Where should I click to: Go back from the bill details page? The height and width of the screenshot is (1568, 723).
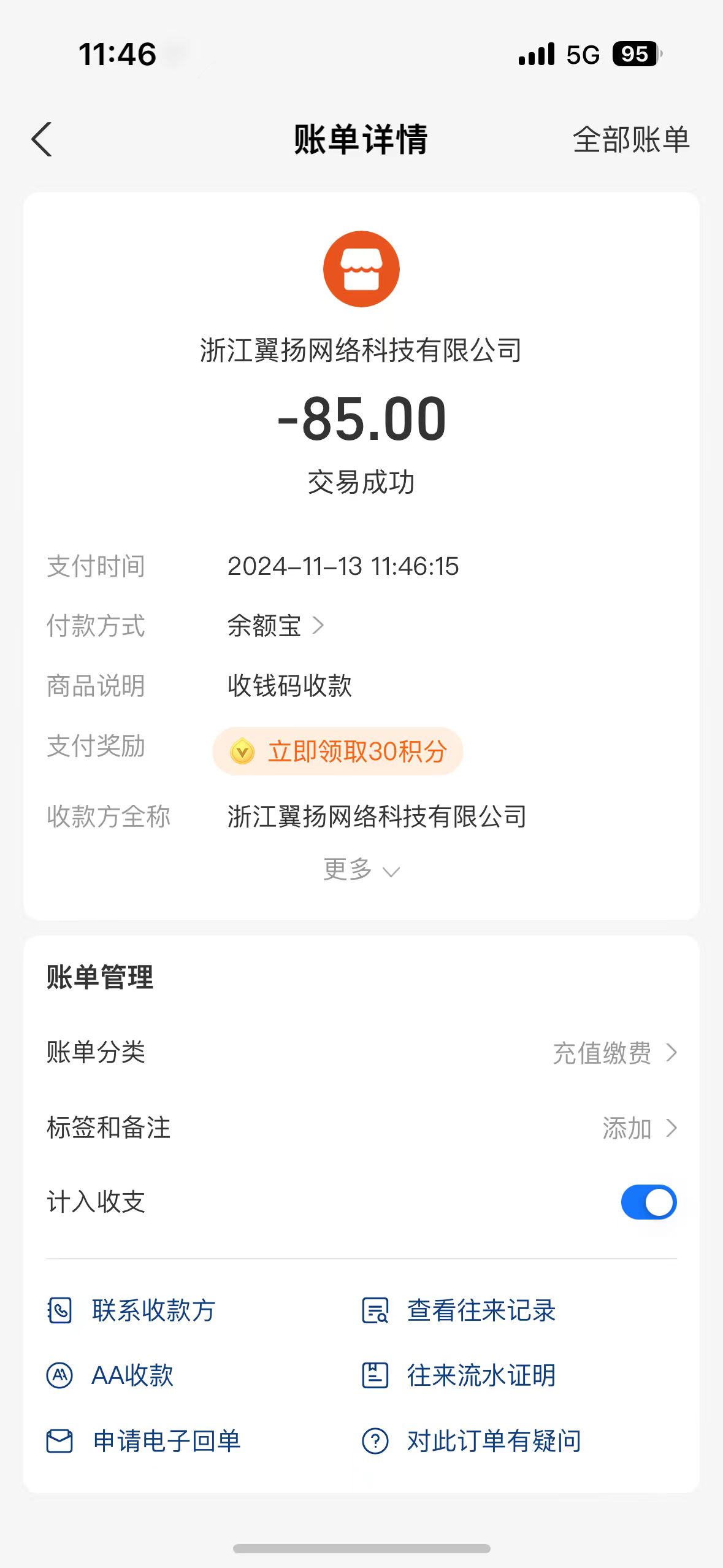tap(42, 140)
